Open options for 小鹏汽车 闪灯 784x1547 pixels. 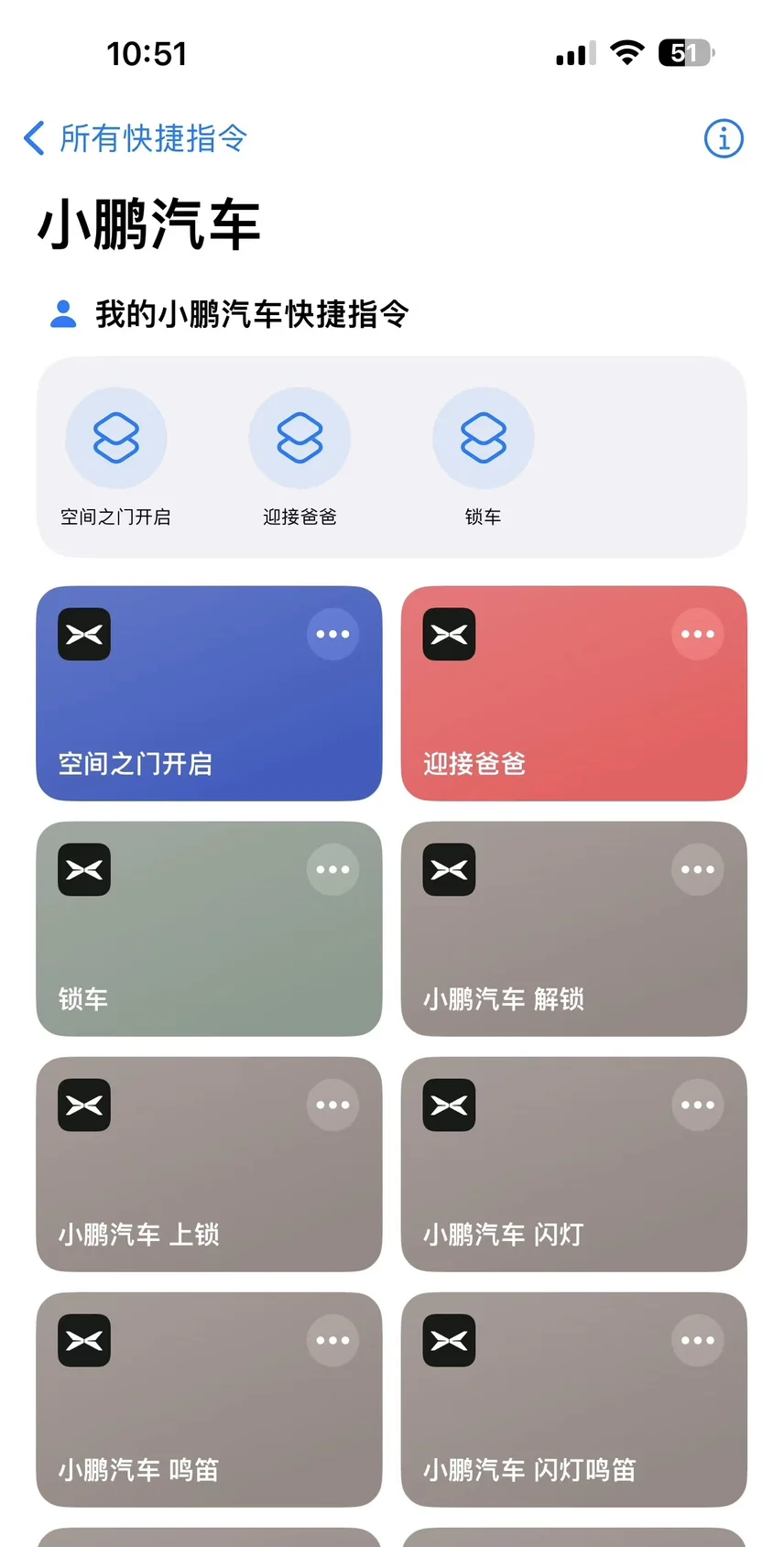coord(698,1105)
